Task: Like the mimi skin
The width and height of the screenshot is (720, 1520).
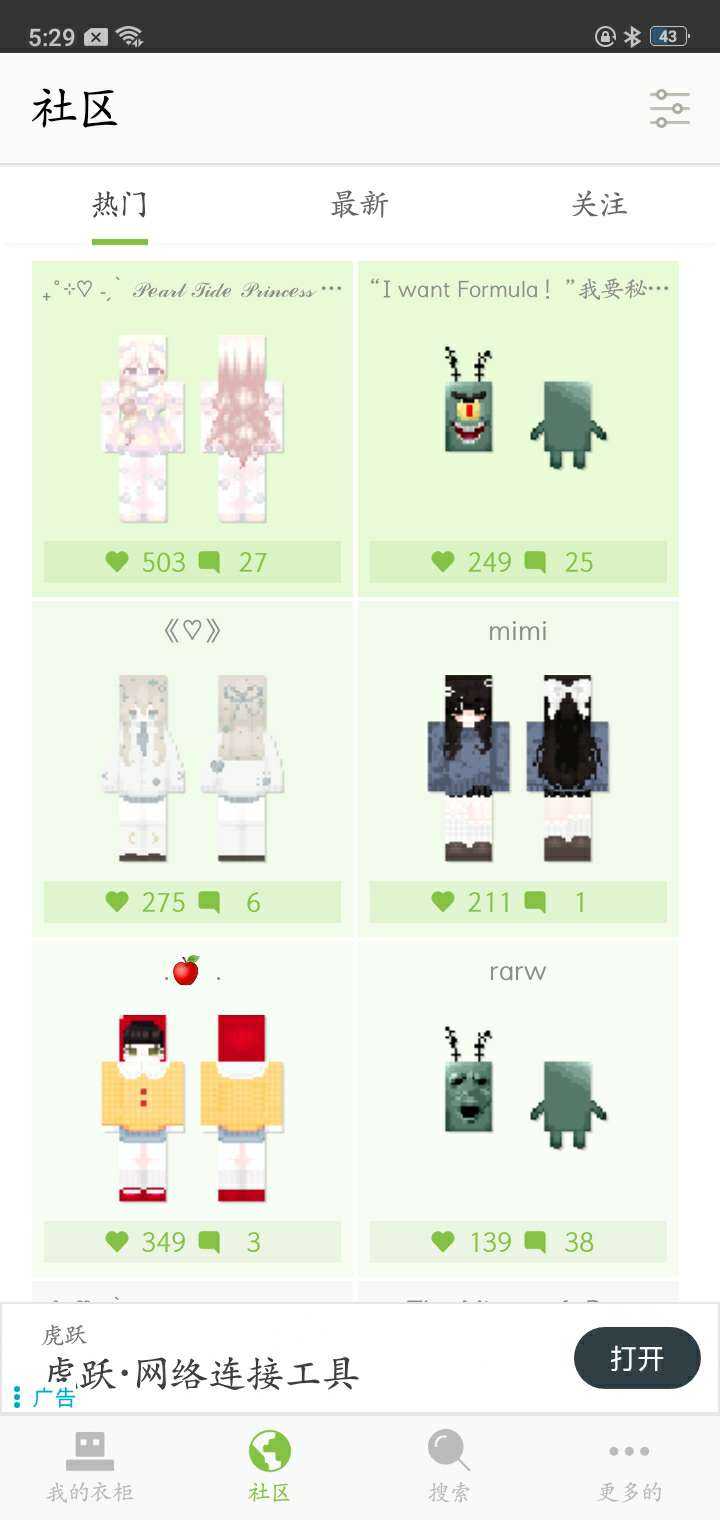Action: pos(443,902)
